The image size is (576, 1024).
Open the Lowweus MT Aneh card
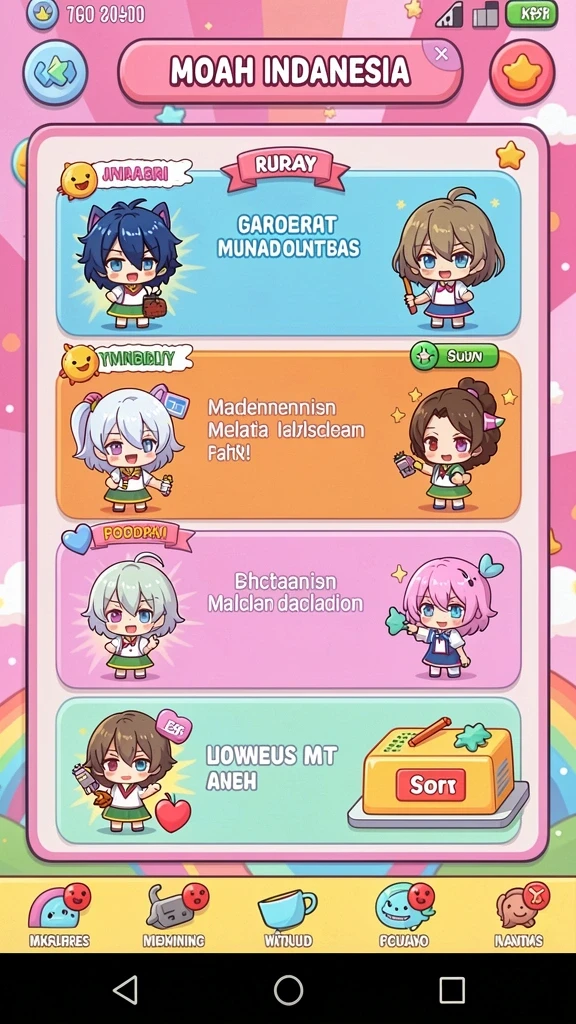(288, 771)
